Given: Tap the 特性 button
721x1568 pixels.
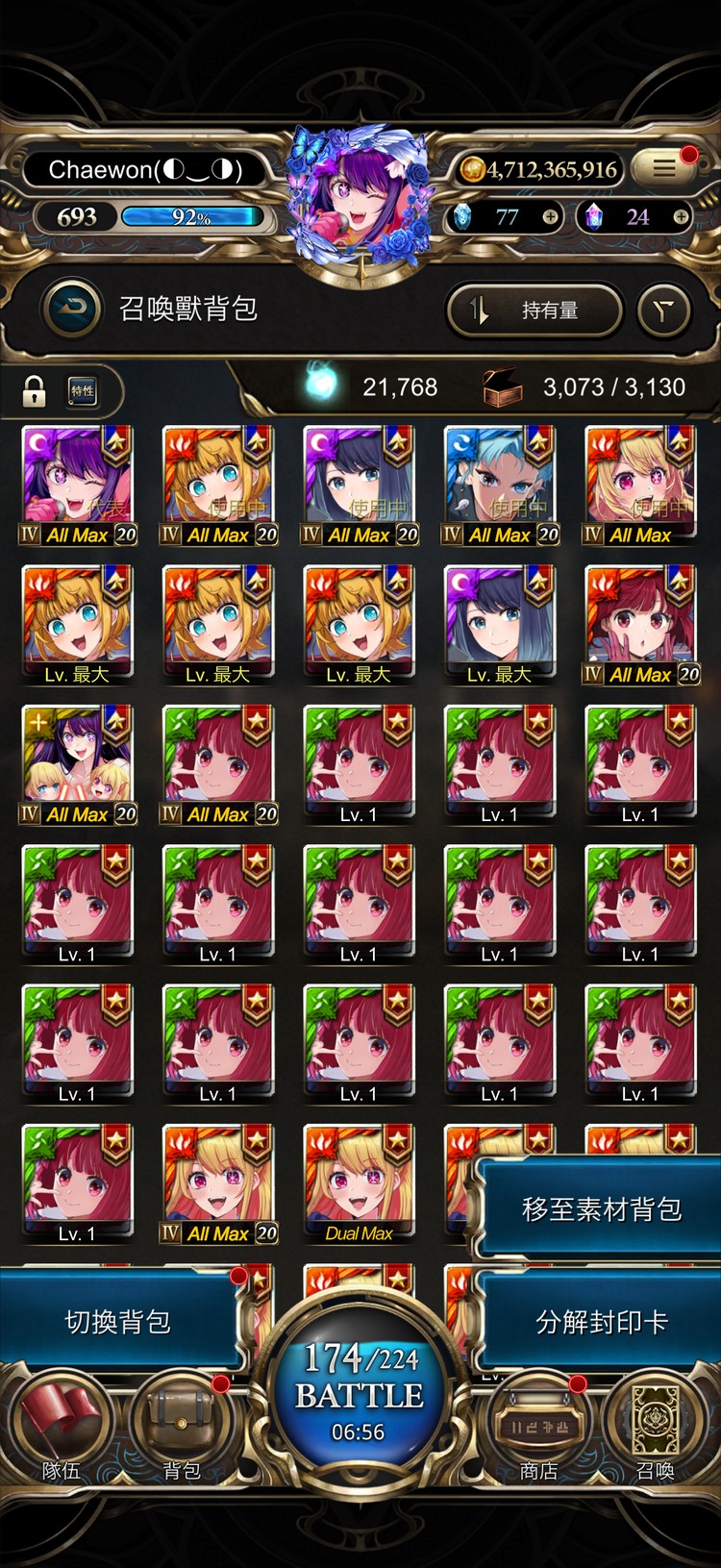Looking at the screenshot, I should 83,390.
